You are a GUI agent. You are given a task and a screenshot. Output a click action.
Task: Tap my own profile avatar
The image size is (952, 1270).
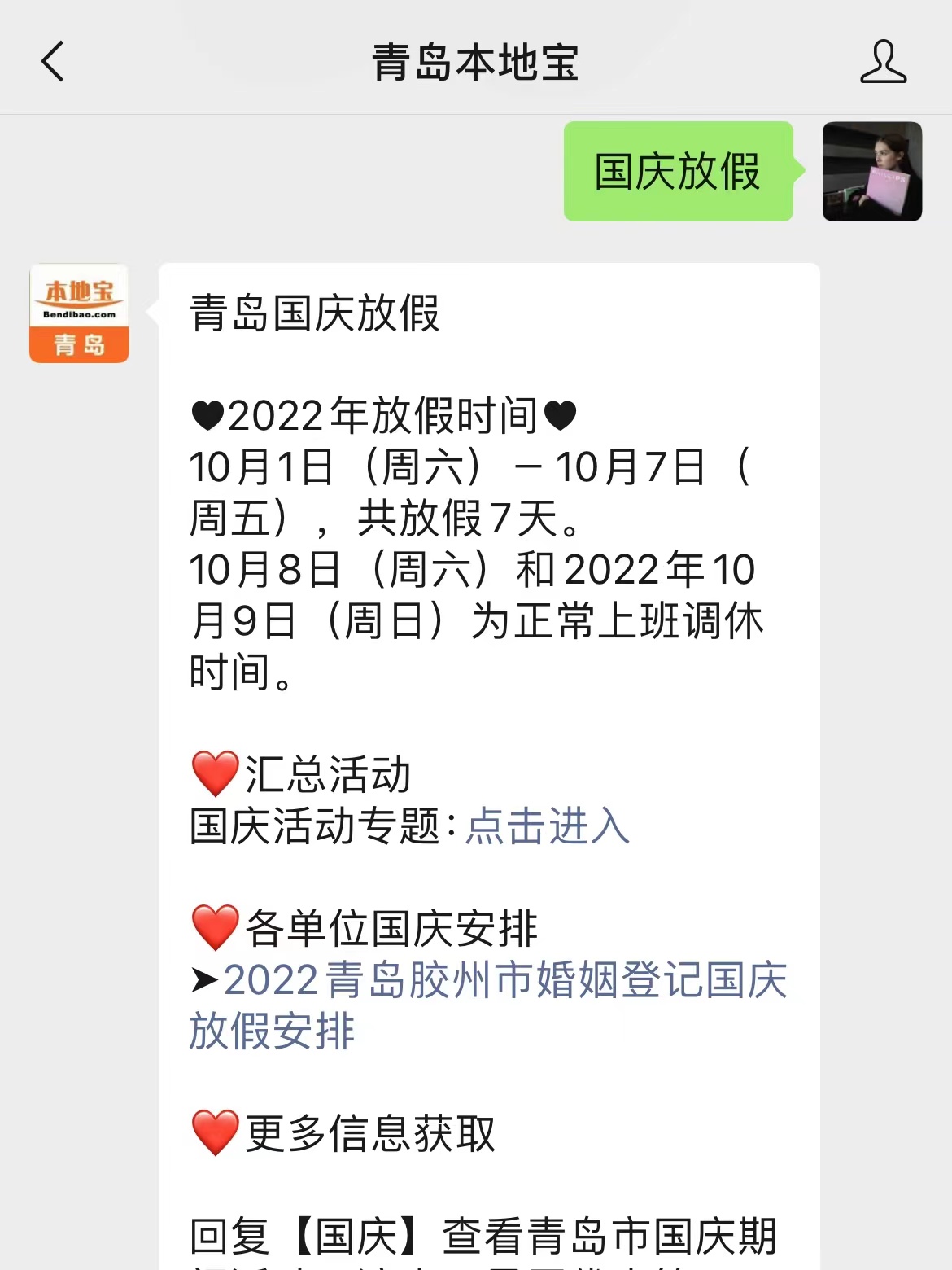[x=871, y=172]
